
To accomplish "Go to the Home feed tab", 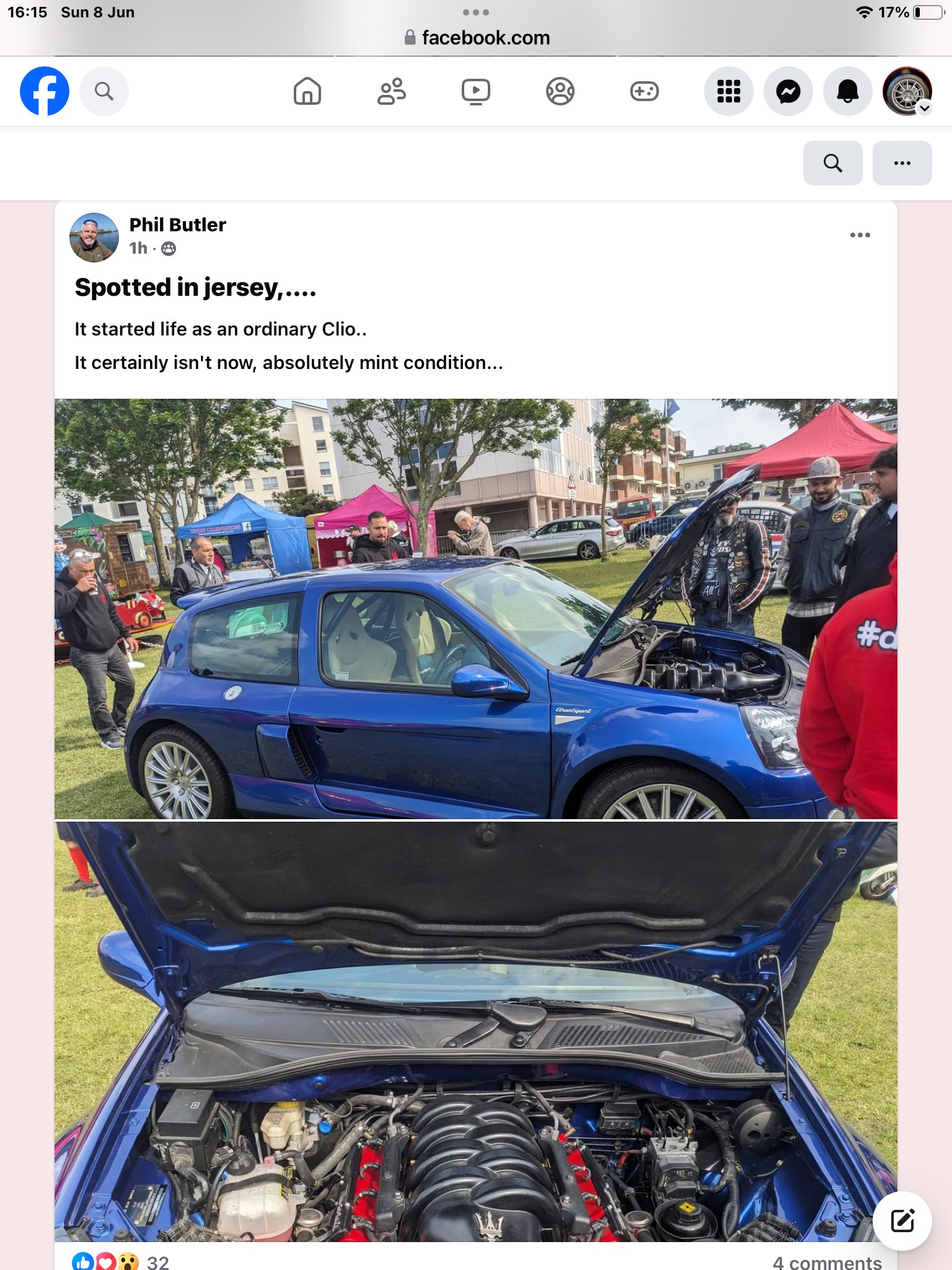I will (x=307, y=91).
